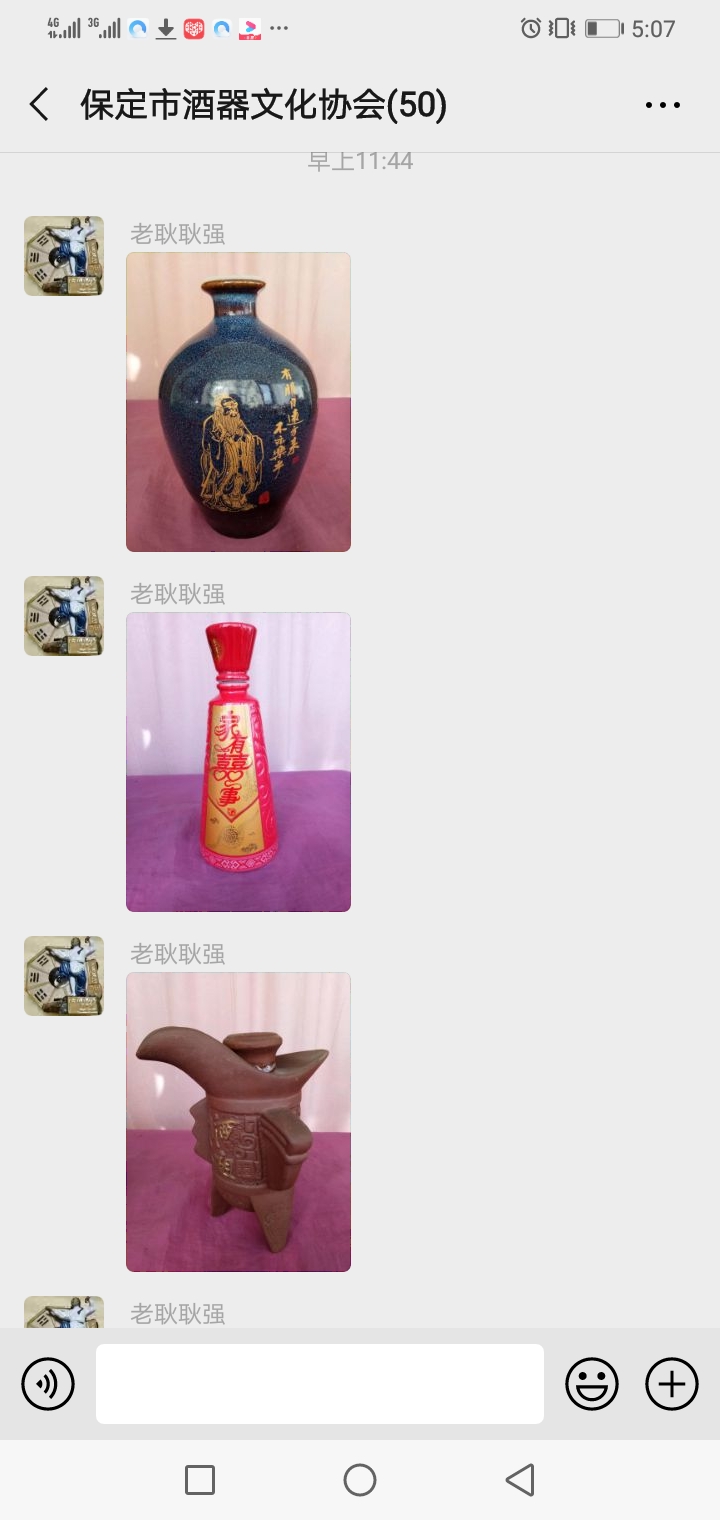Open the brown clay vessel photo
720x1520 pixels.
point(238,1122)
